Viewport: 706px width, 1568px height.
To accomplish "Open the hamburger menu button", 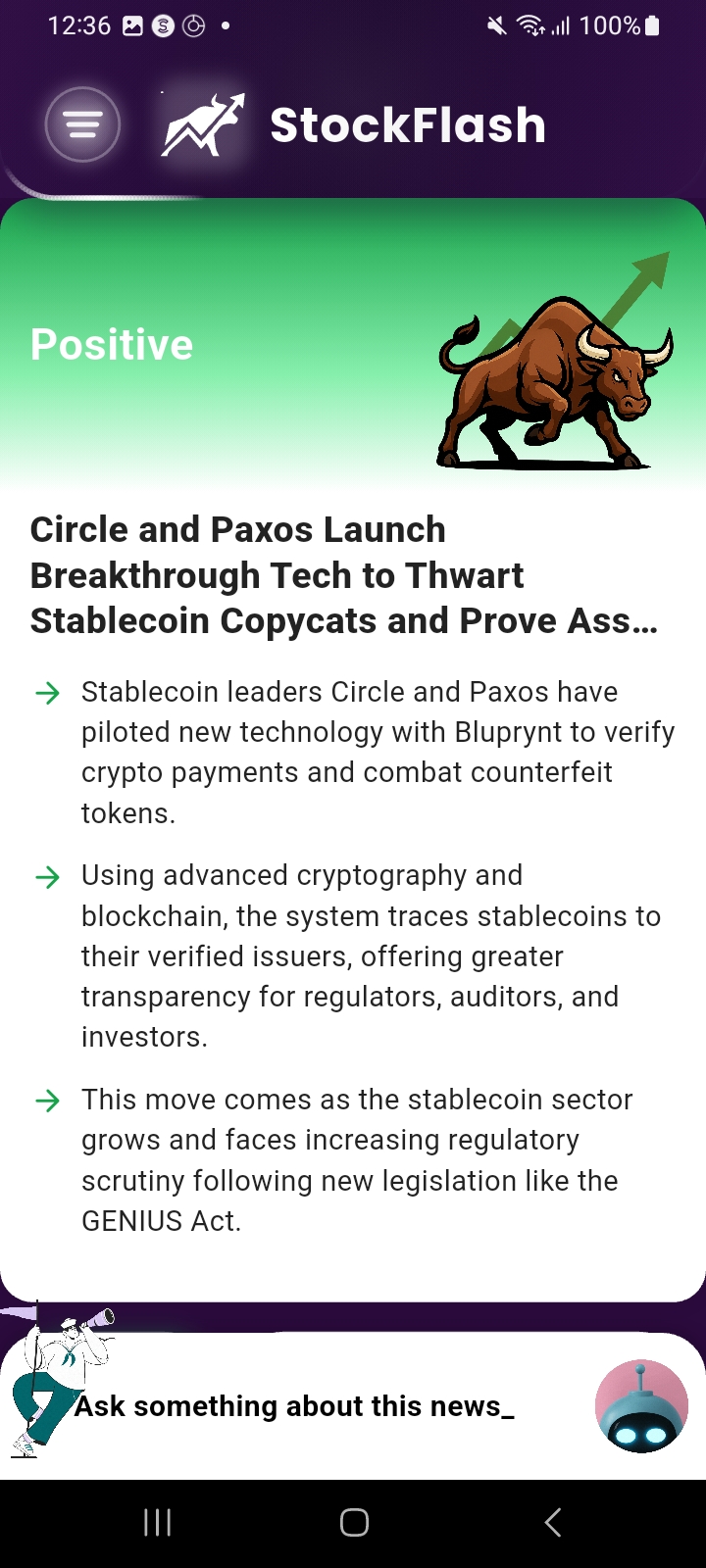I will 83,125.
